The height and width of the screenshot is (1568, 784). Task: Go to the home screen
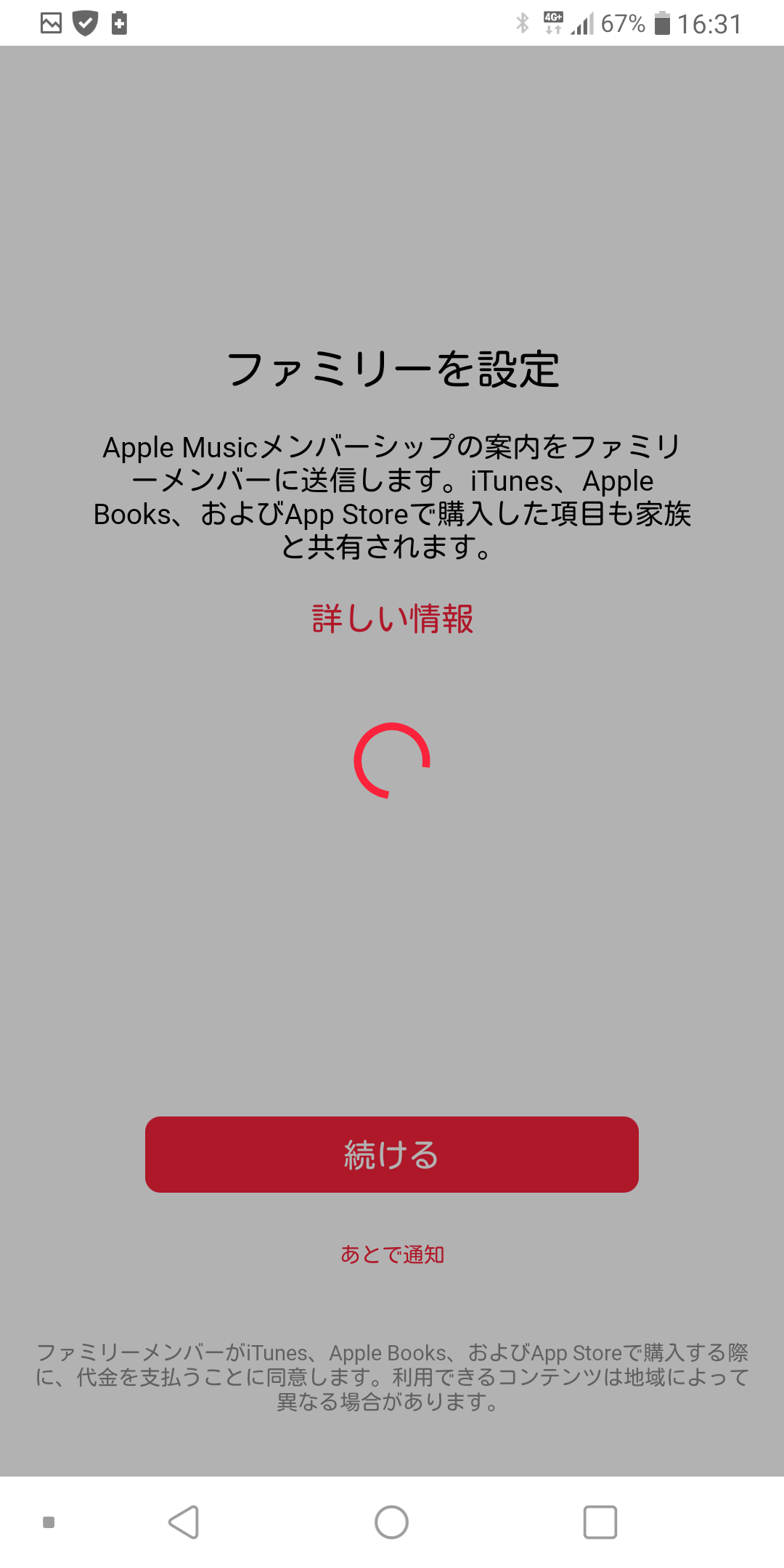pos(391,1522)
